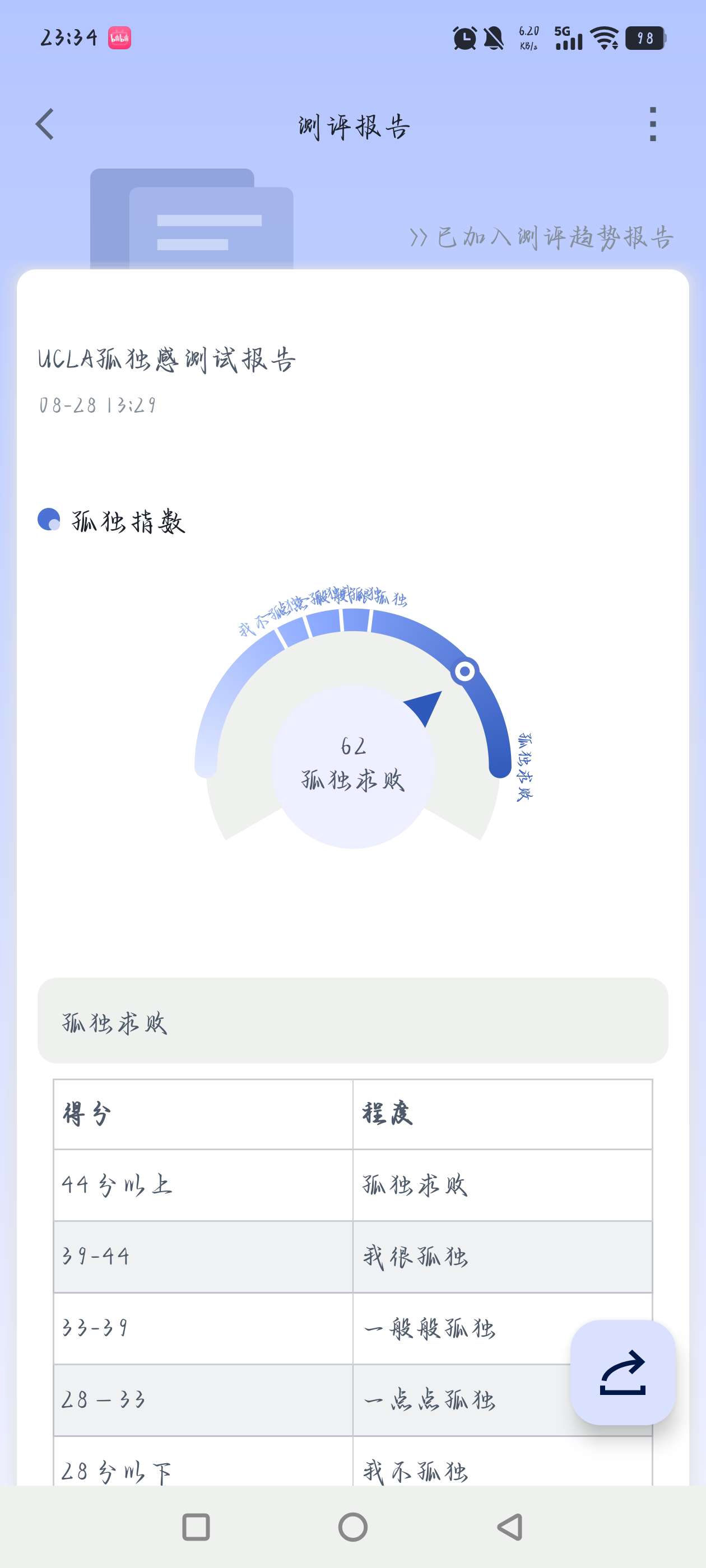Open the 已加入测评趋势报告 link
The image size is (706, 1568).
pyautogui.click(x=541, y=237)
